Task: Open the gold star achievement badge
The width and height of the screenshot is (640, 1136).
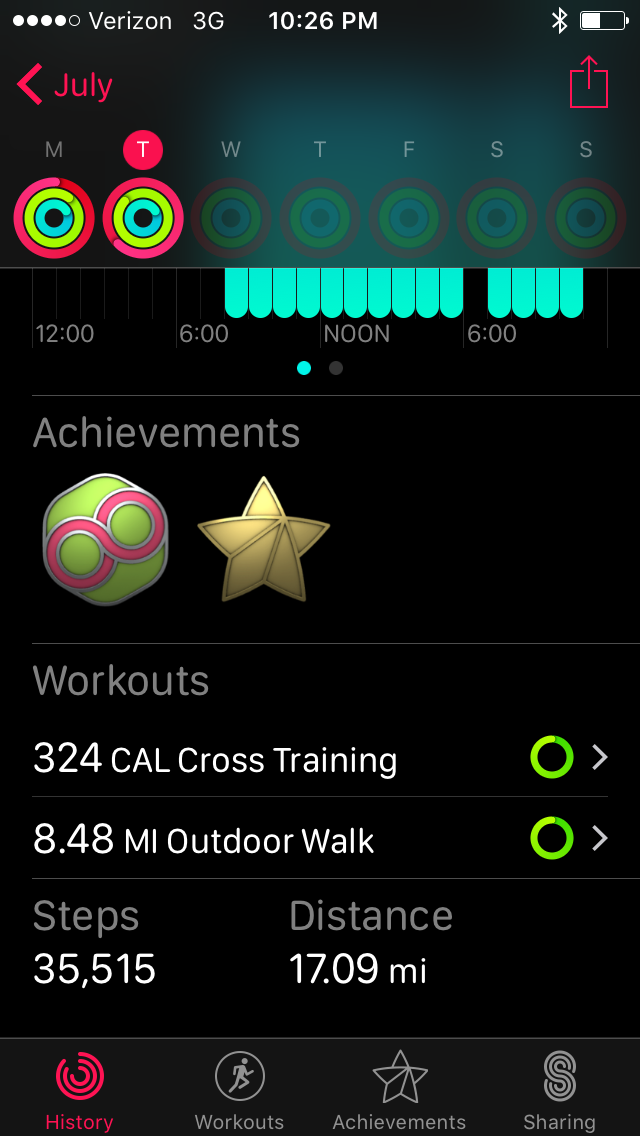Action: (263, 540)
